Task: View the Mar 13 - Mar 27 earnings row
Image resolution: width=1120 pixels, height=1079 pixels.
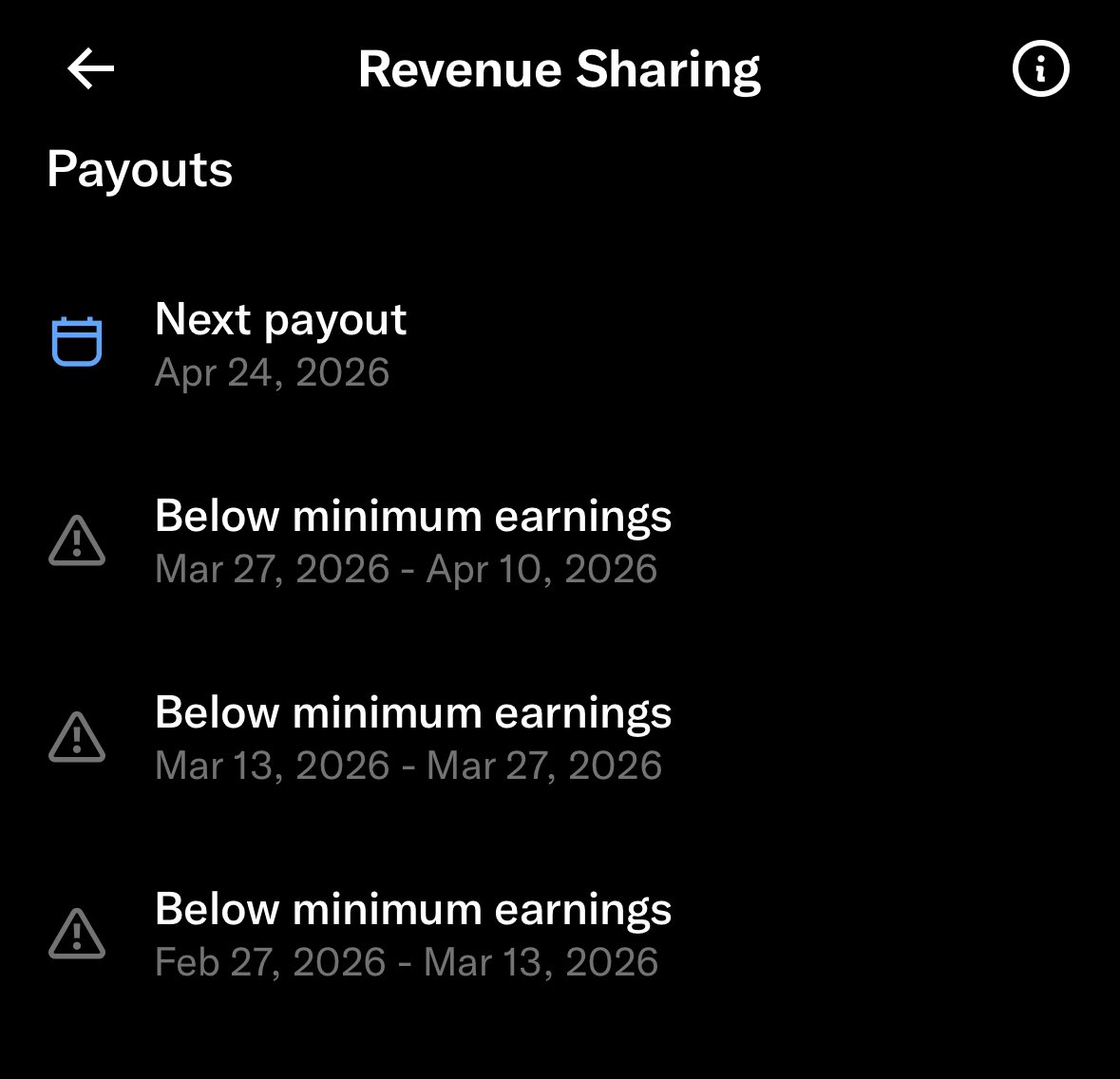Action: (413, 738)
